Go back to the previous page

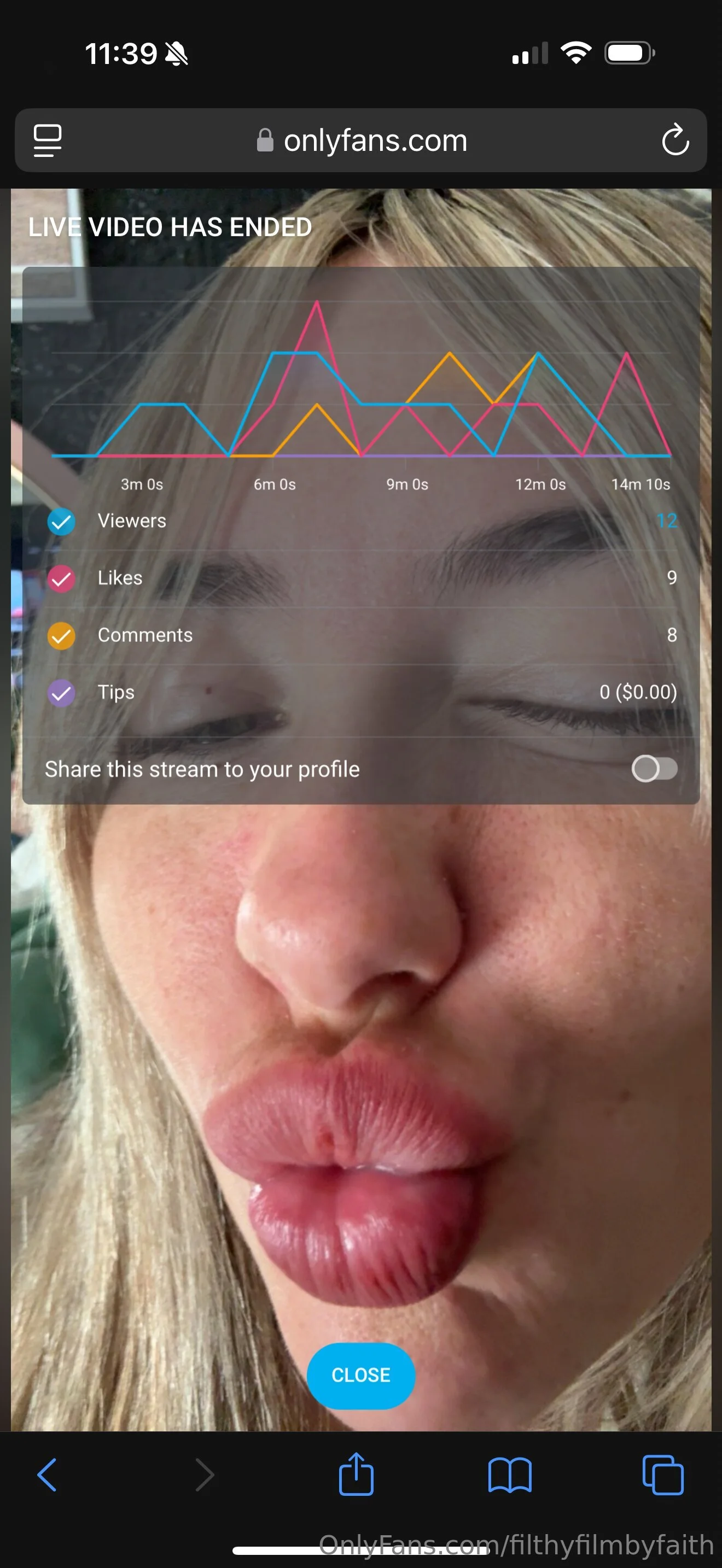(x=47, y=1475)
